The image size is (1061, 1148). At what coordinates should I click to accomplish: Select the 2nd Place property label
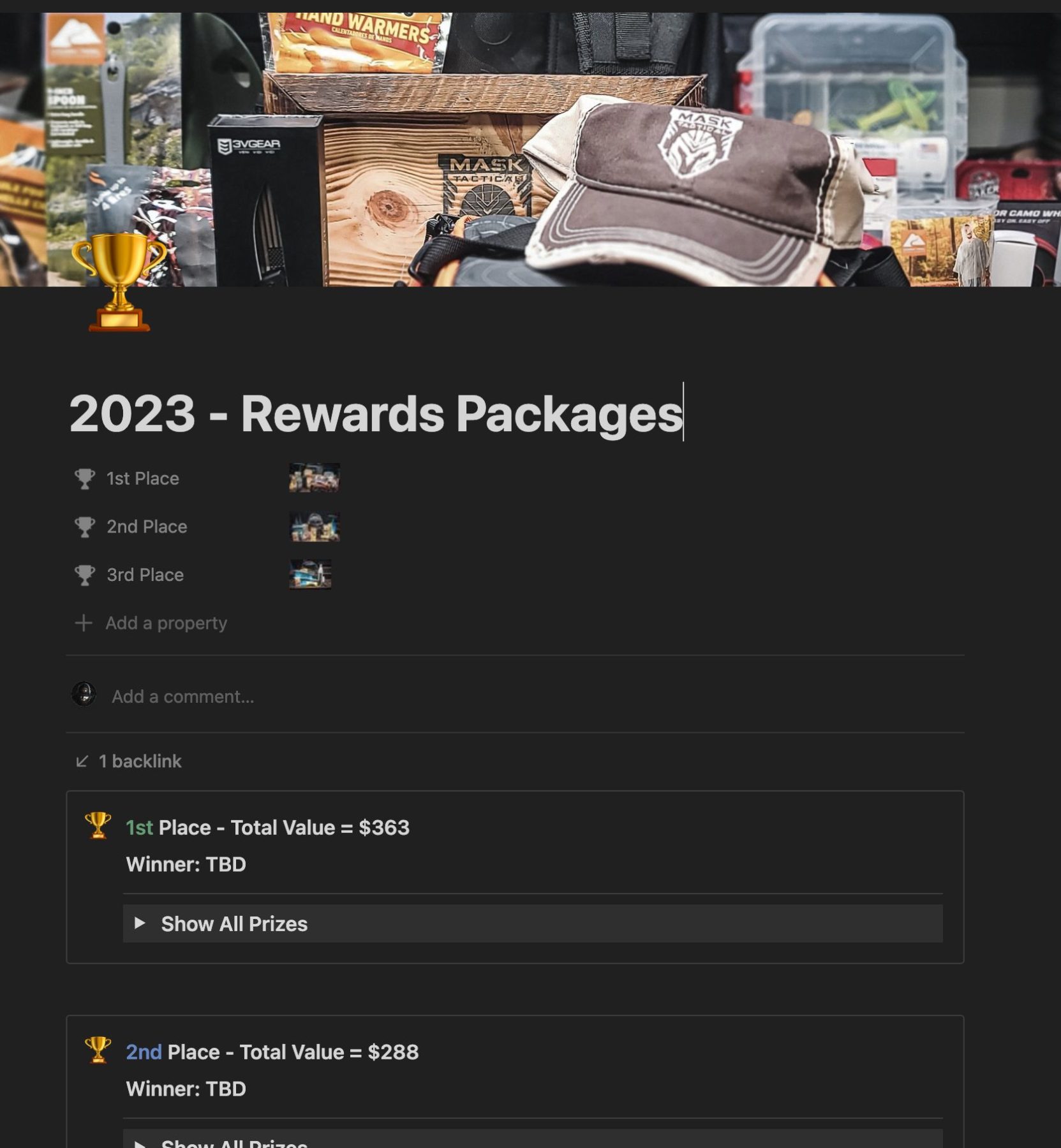click(x=146, y=526)
